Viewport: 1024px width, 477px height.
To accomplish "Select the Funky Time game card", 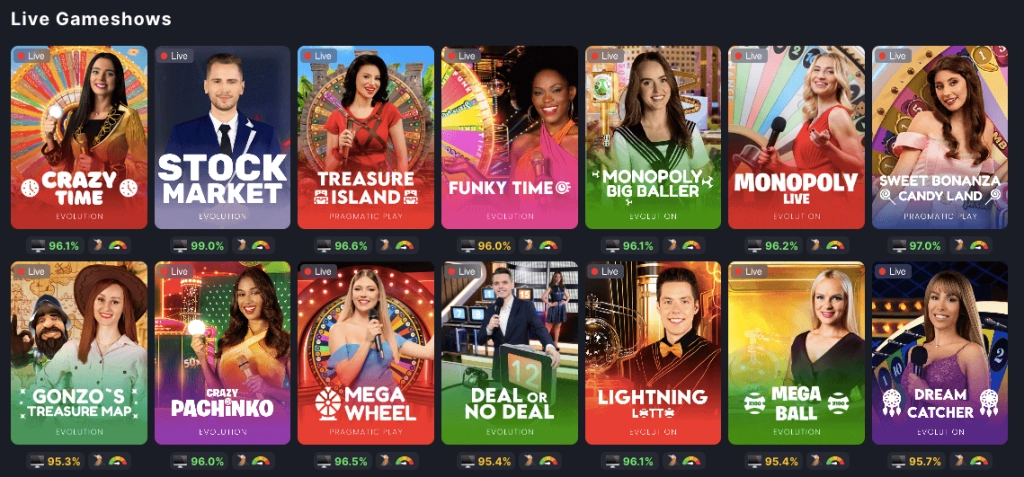I will coord(509,137).
